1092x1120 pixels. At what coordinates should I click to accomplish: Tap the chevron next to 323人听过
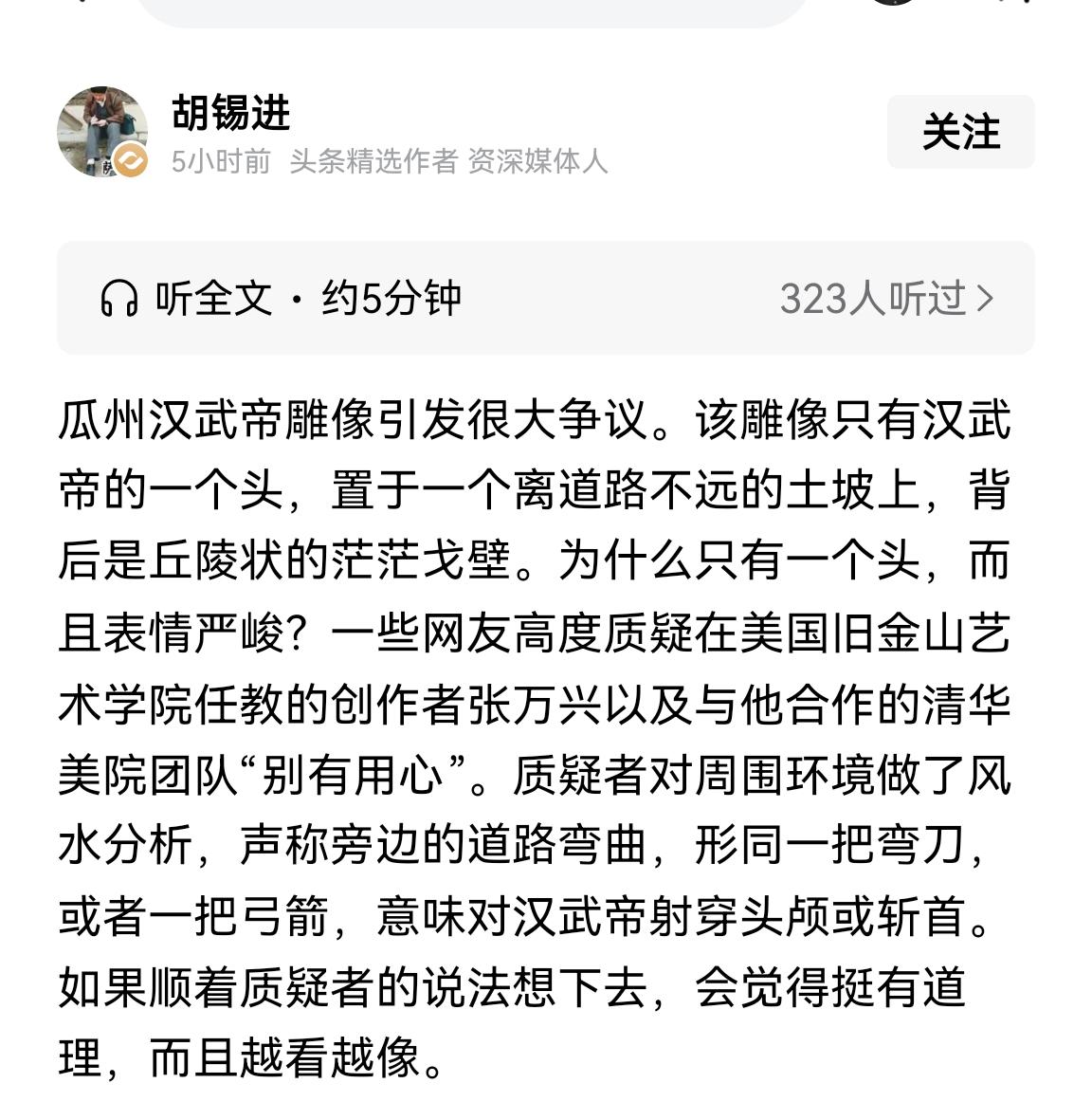tap(989, 298)
